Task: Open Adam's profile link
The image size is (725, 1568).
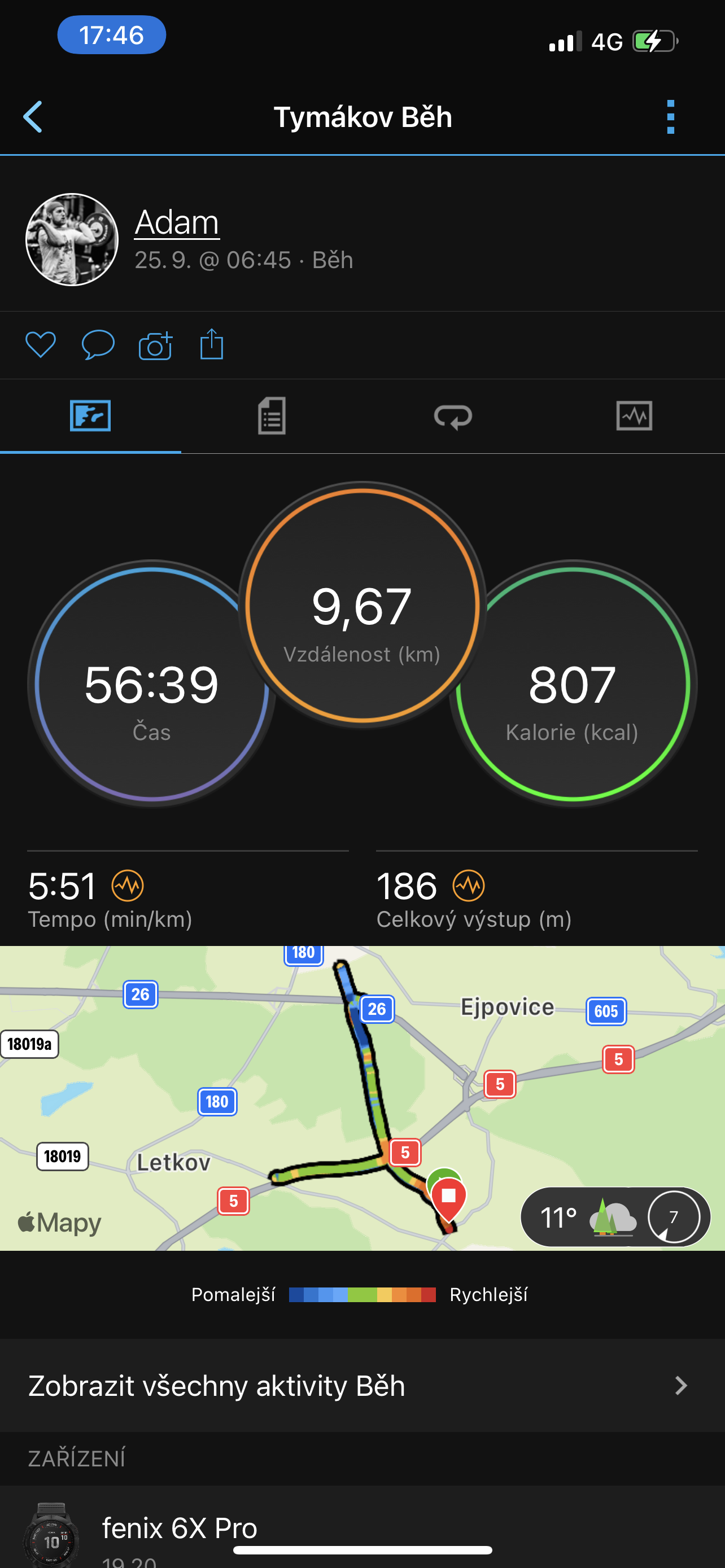Action: [177, 222]
